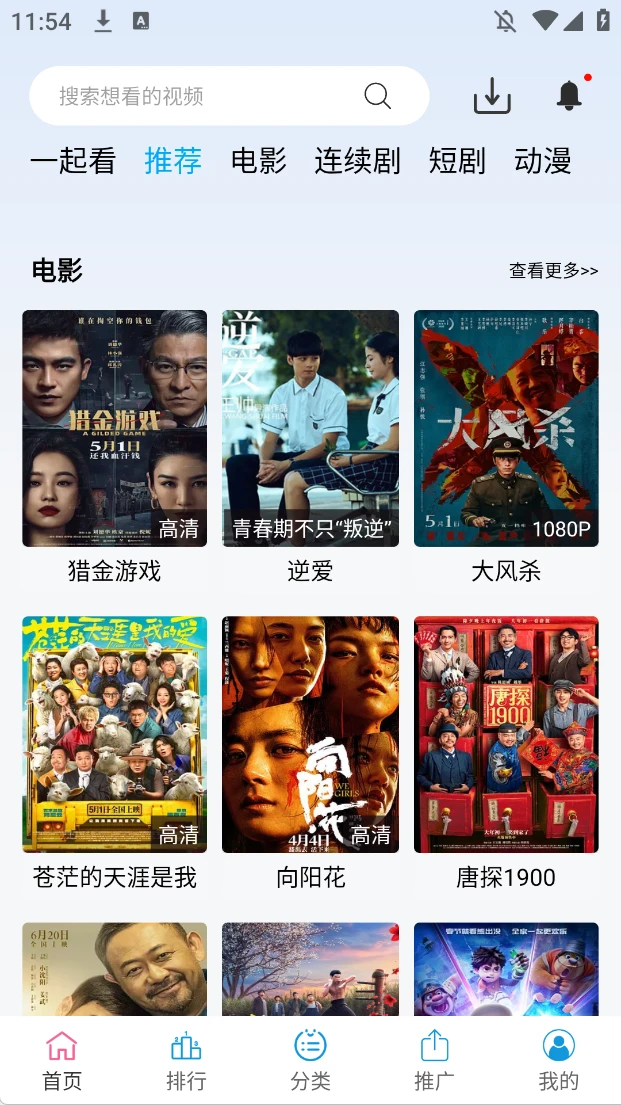Open the notifications bell
Viewport: 621px width, 1105px height.
(x=569, y=95)
